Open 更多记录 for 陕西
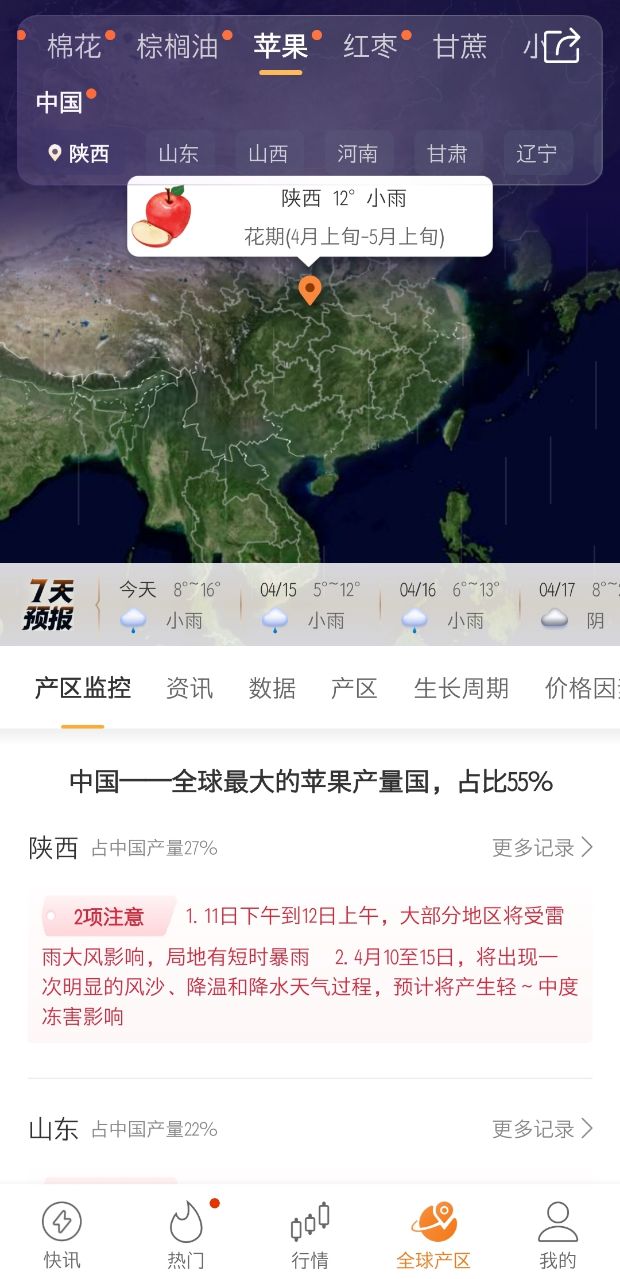620x1279 pixels. pyautogui.click(x=542, y=848)
